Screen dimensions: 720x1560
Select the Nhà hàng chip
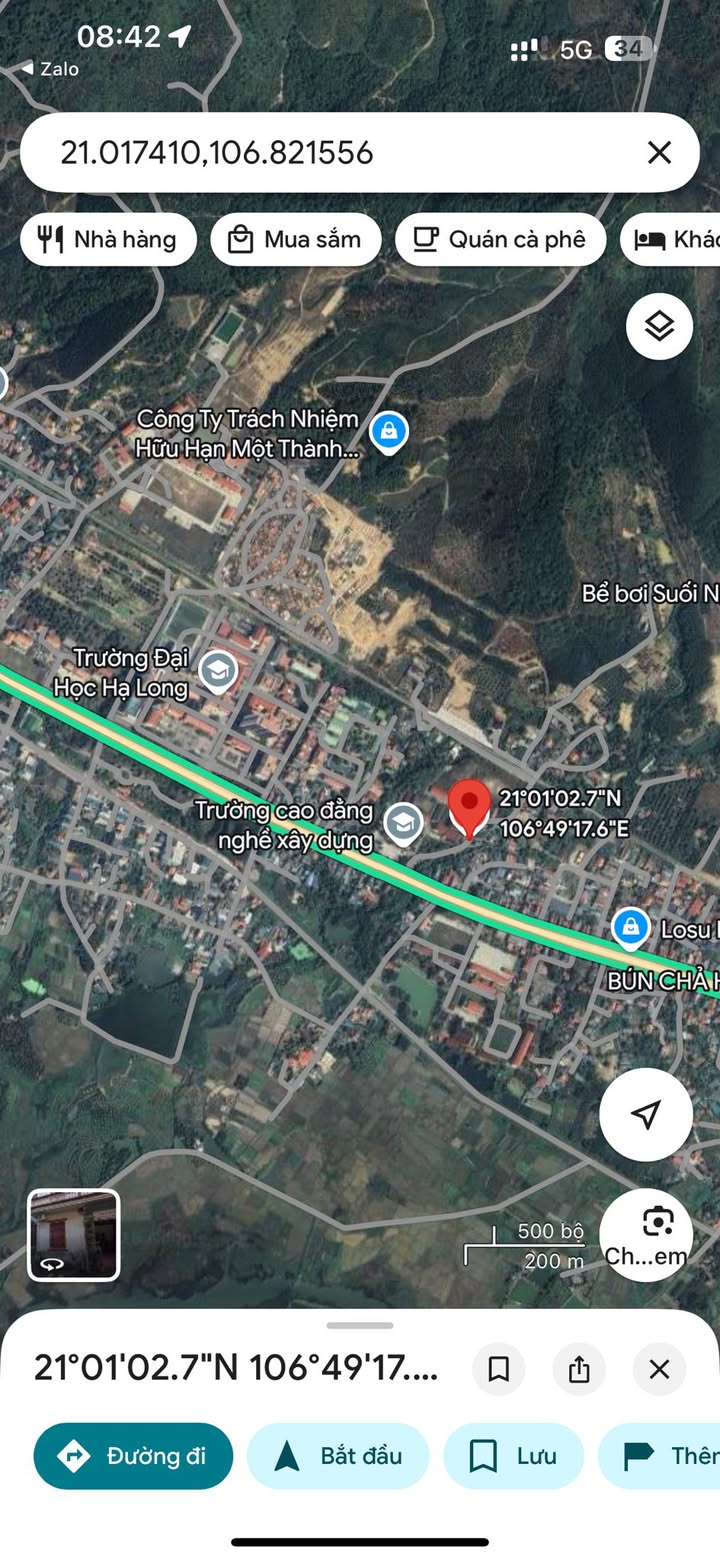pyautogui.click(x=108, y=239)
